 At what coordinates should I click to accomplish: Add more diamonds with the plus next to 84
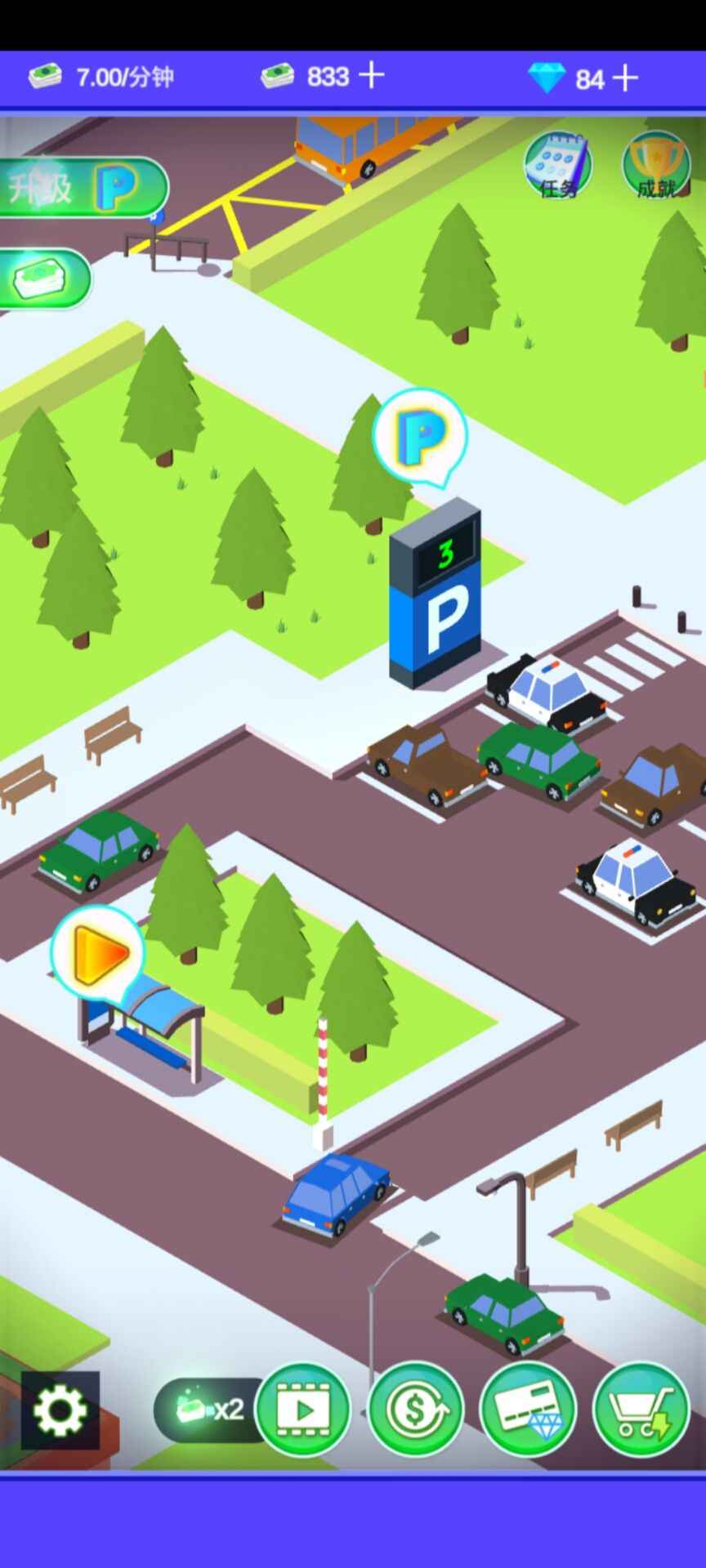pyautogui.click(x=625, y=78)
